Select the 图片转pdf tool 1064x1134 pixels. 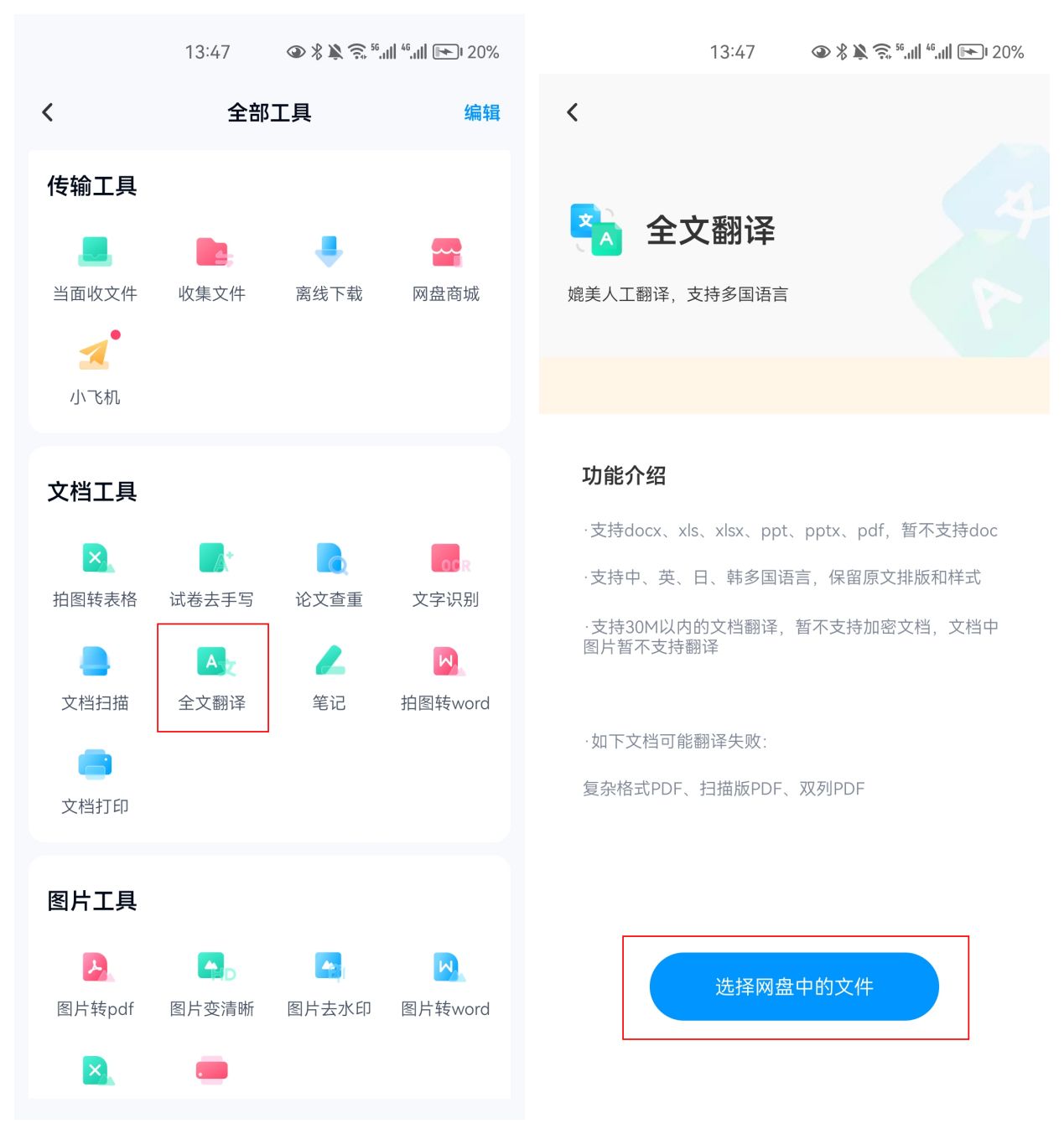[94, 981]
